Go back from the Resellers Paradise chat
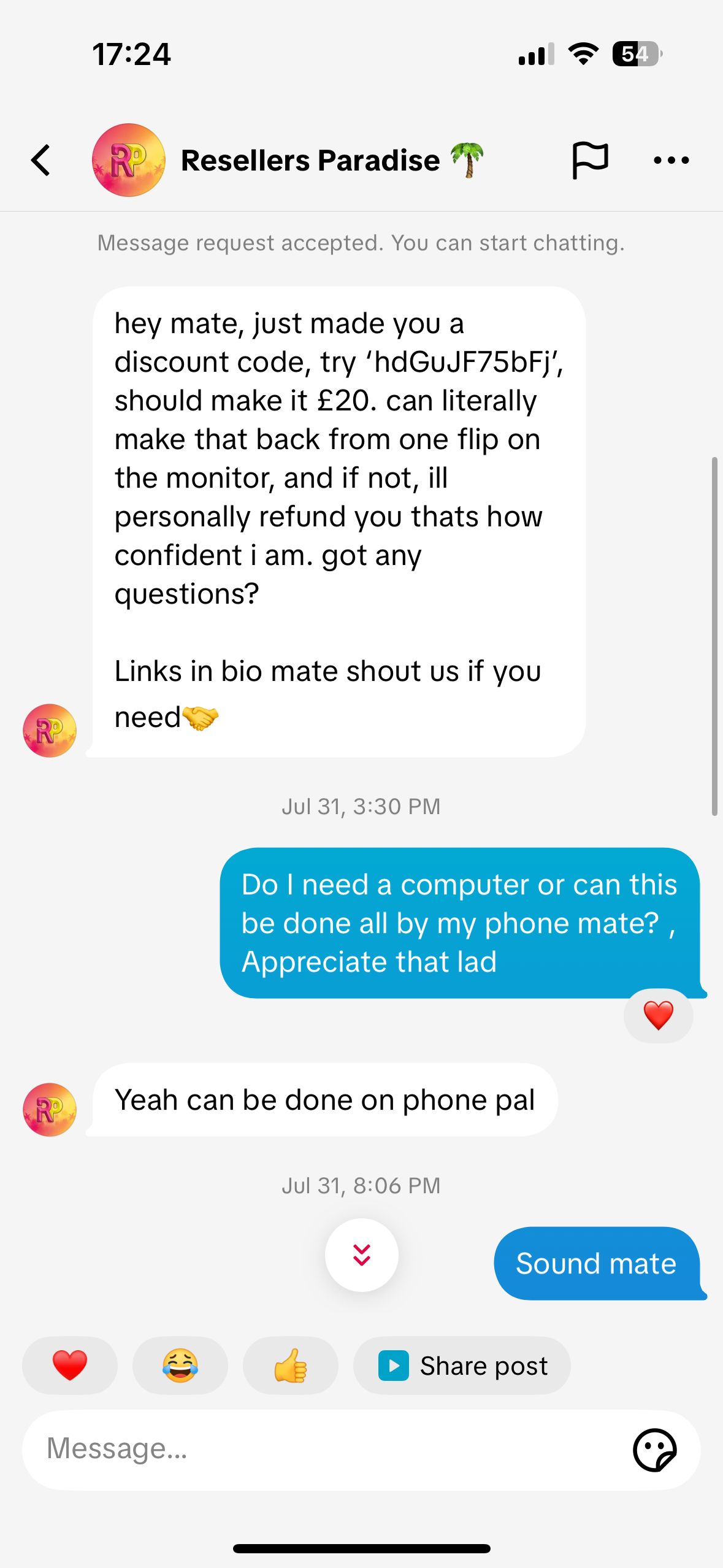This screenshot has width=723, height=1568. click(x=41, y=160)
